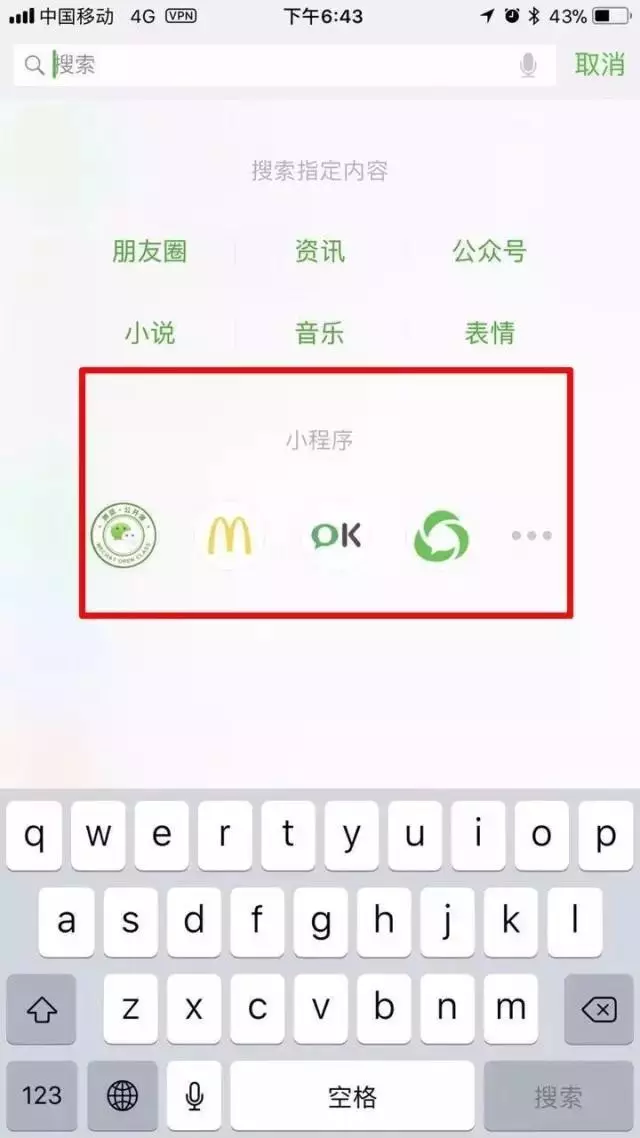Tap the keyboard dictation microphone key

(194, 1096)
